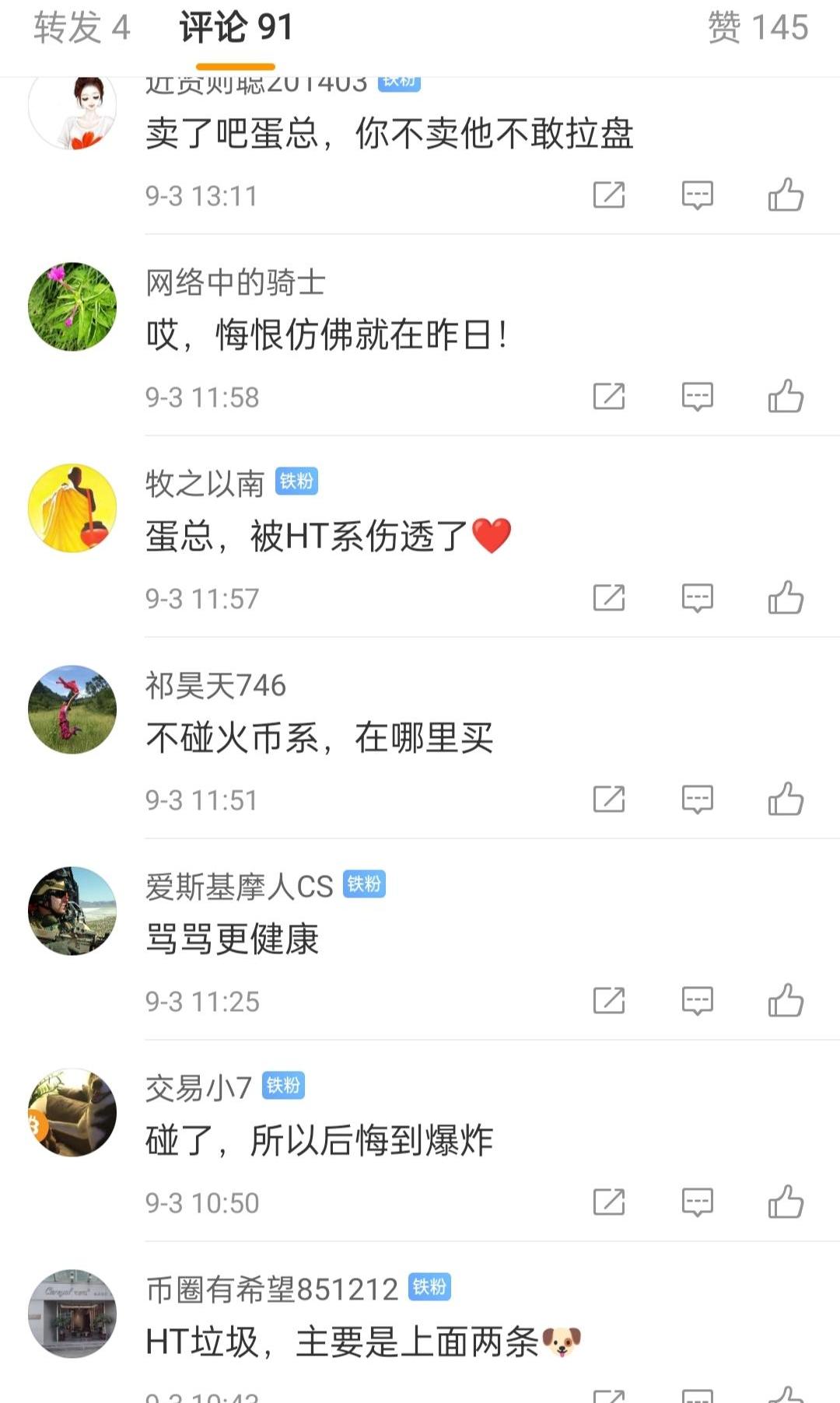Viewport: 840px width, 1403px height.
Task: Switch to the 转发 4 tab
Action: coord(81,28)
